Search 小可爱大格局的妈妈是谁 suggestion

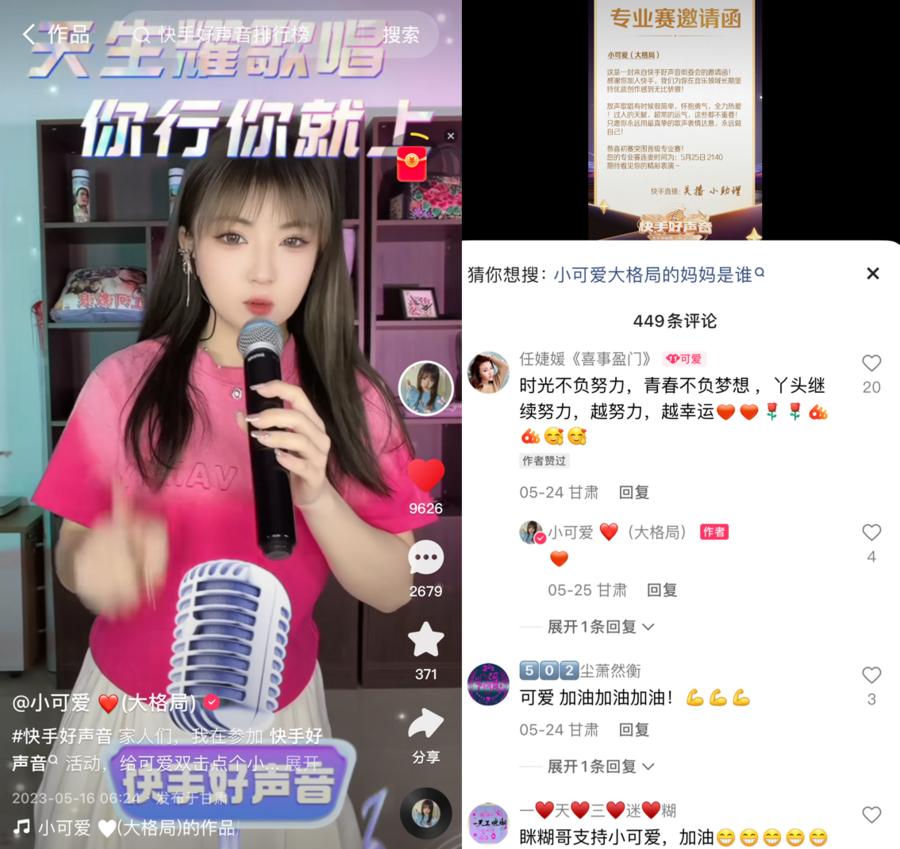pos(659,274)
